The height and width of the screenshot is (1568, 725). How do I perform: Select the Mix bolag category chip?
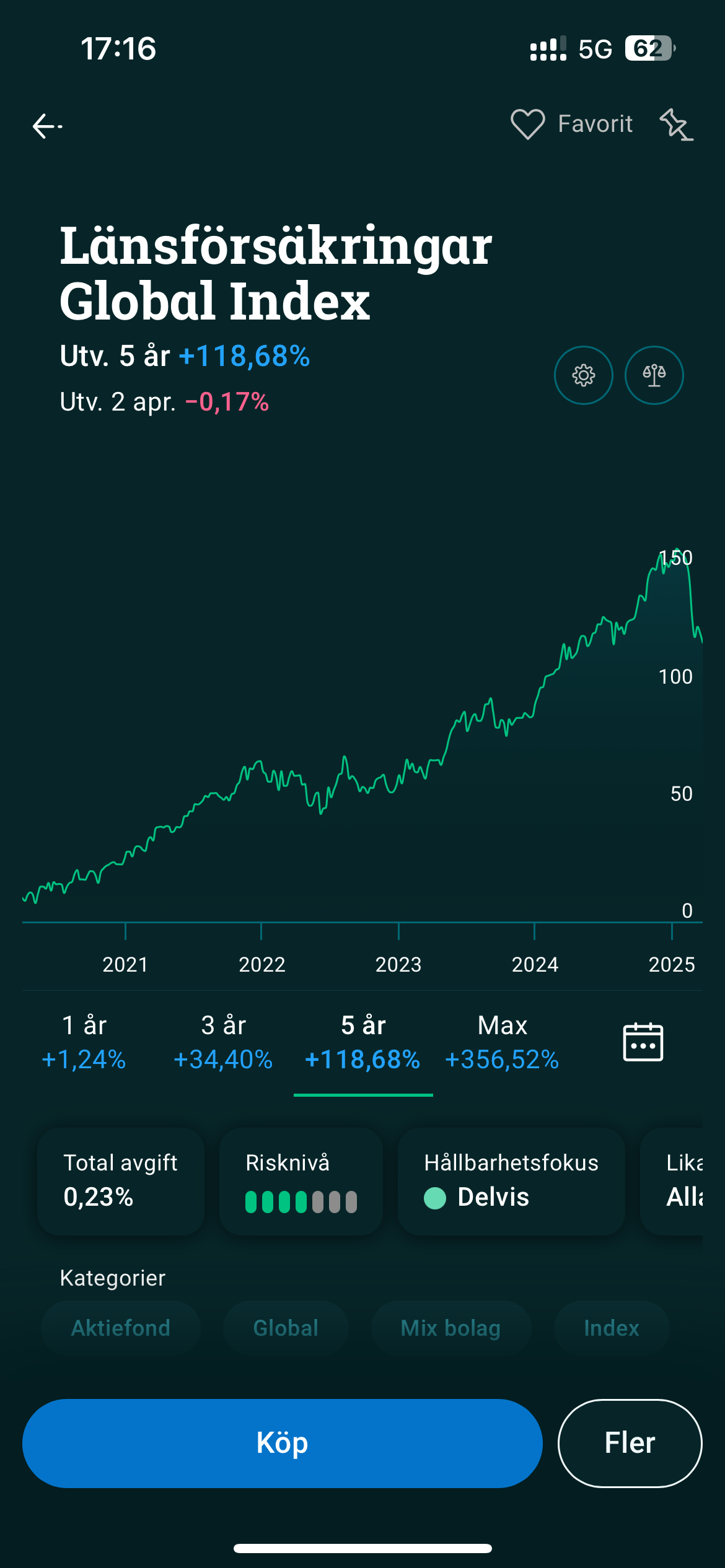(x=450, y=1328)
